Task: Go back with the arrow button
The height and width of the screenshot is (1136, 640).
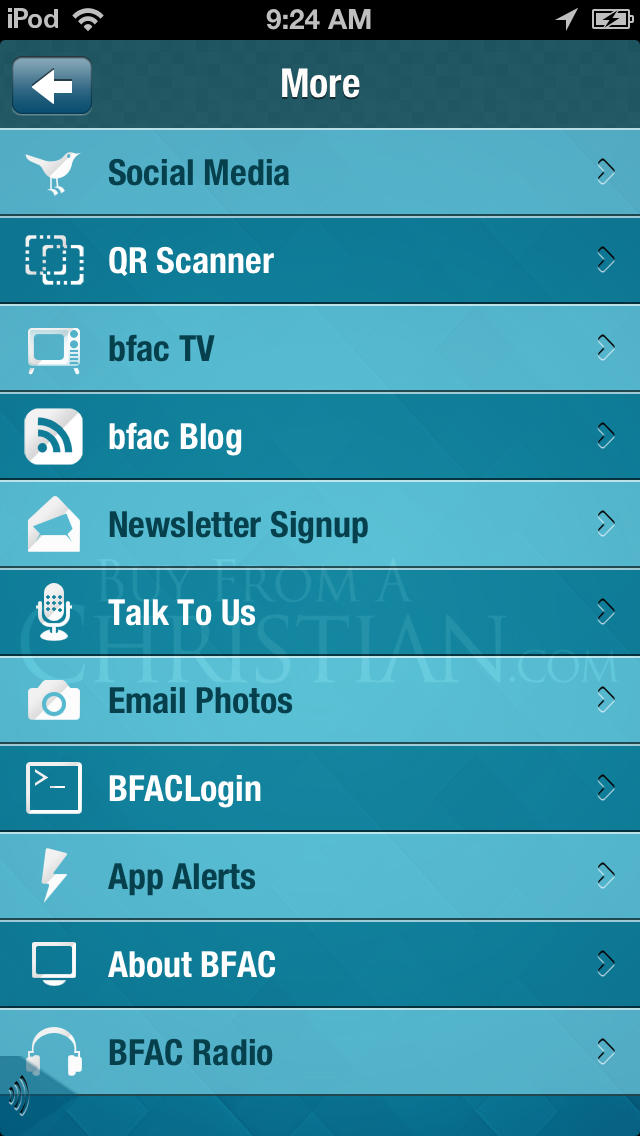Action: click(52, 86)
